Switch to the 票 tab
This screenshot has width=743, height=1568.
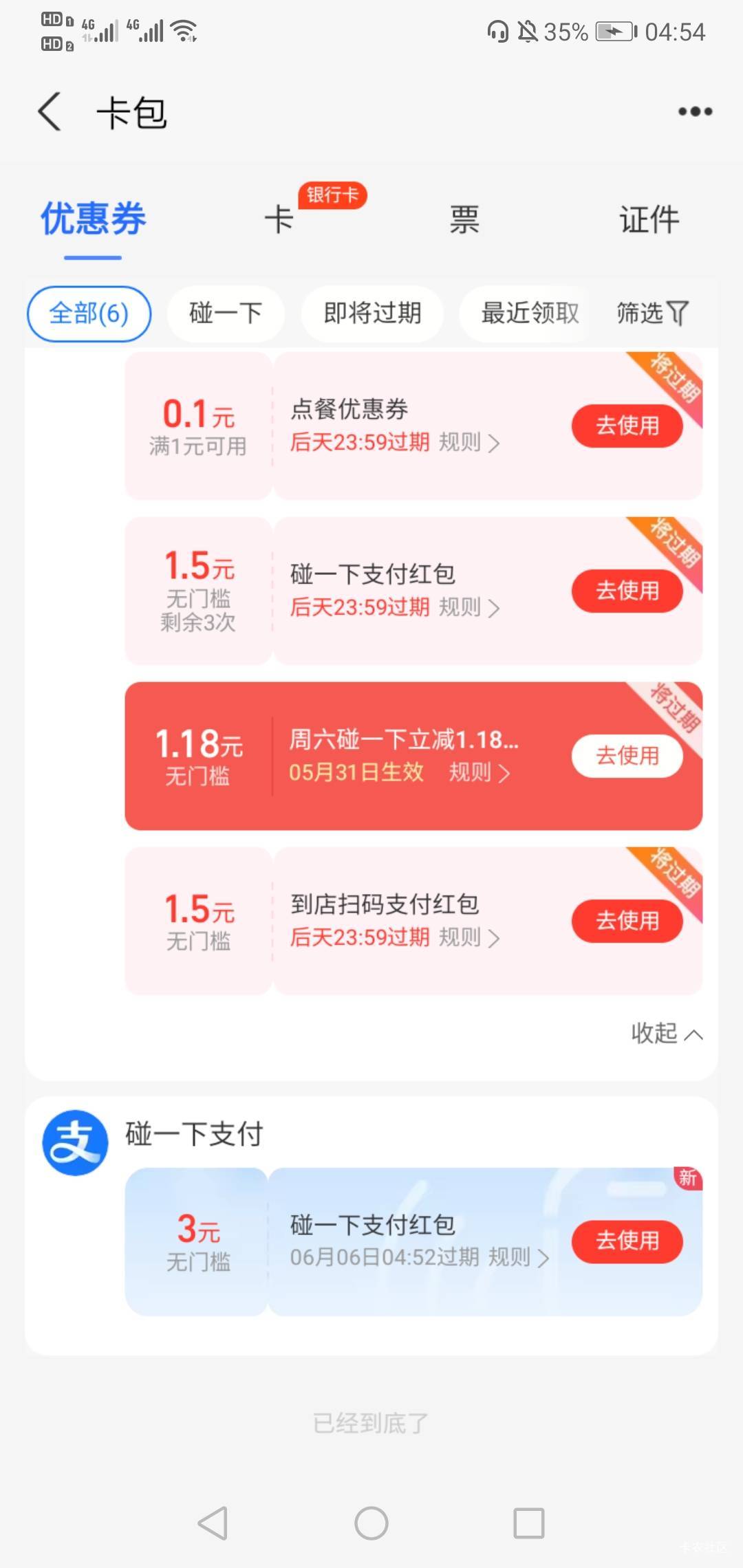click(x=464, y=220)
